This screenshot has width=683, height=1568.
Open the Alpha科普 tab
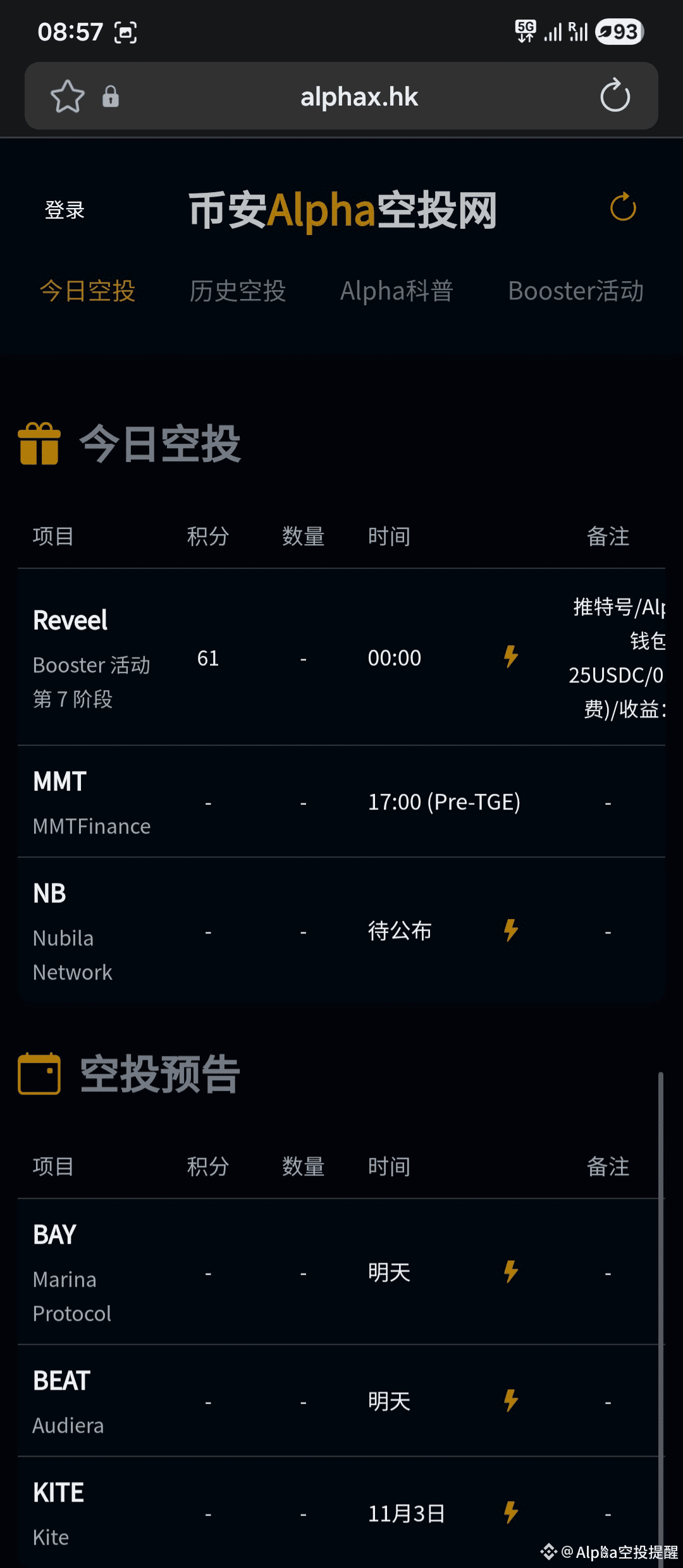[x=397, y=291]
